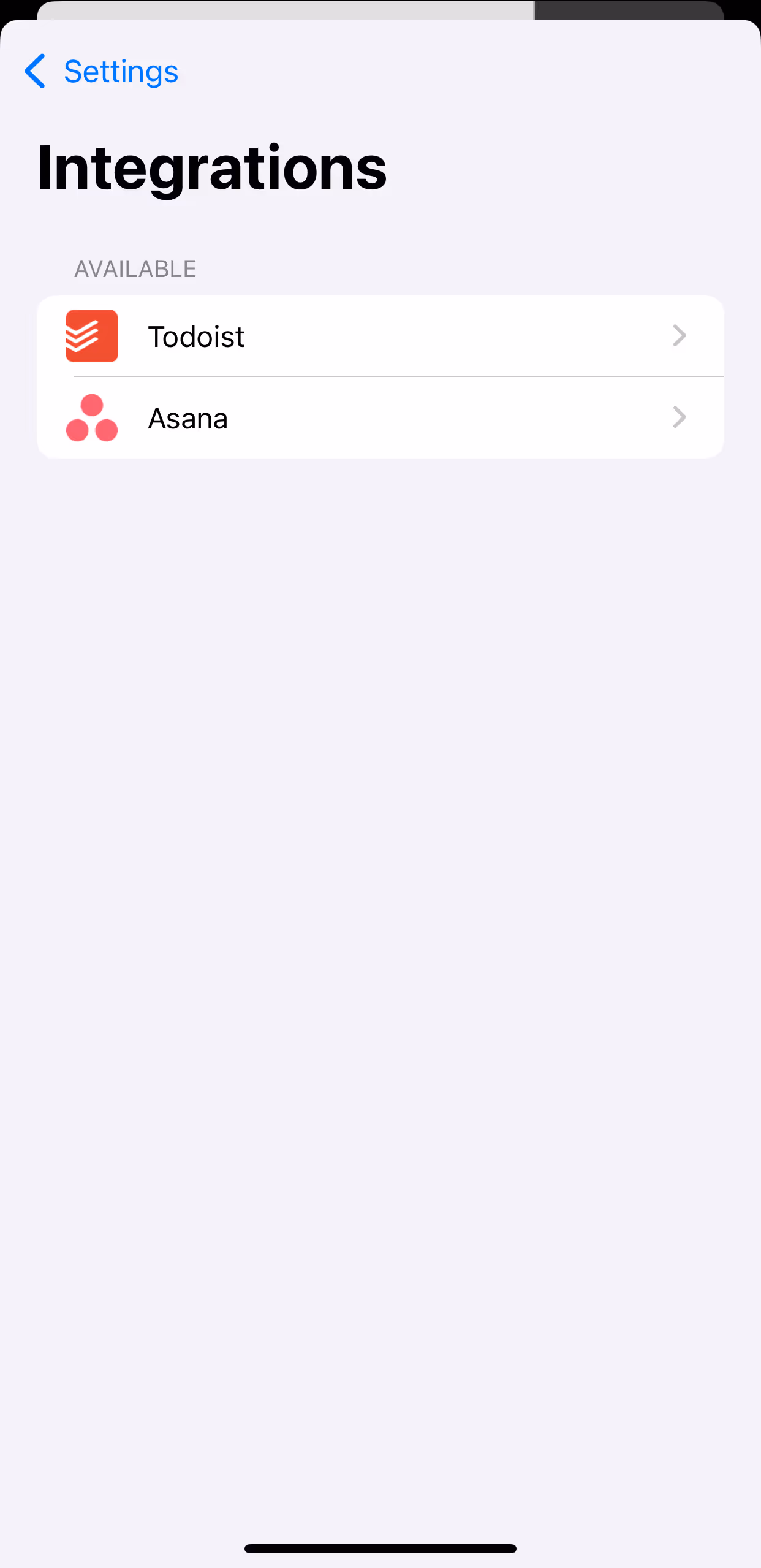The image size is (761, 1568).
Task: Open the Todoist integration
Action: [380, 336]
